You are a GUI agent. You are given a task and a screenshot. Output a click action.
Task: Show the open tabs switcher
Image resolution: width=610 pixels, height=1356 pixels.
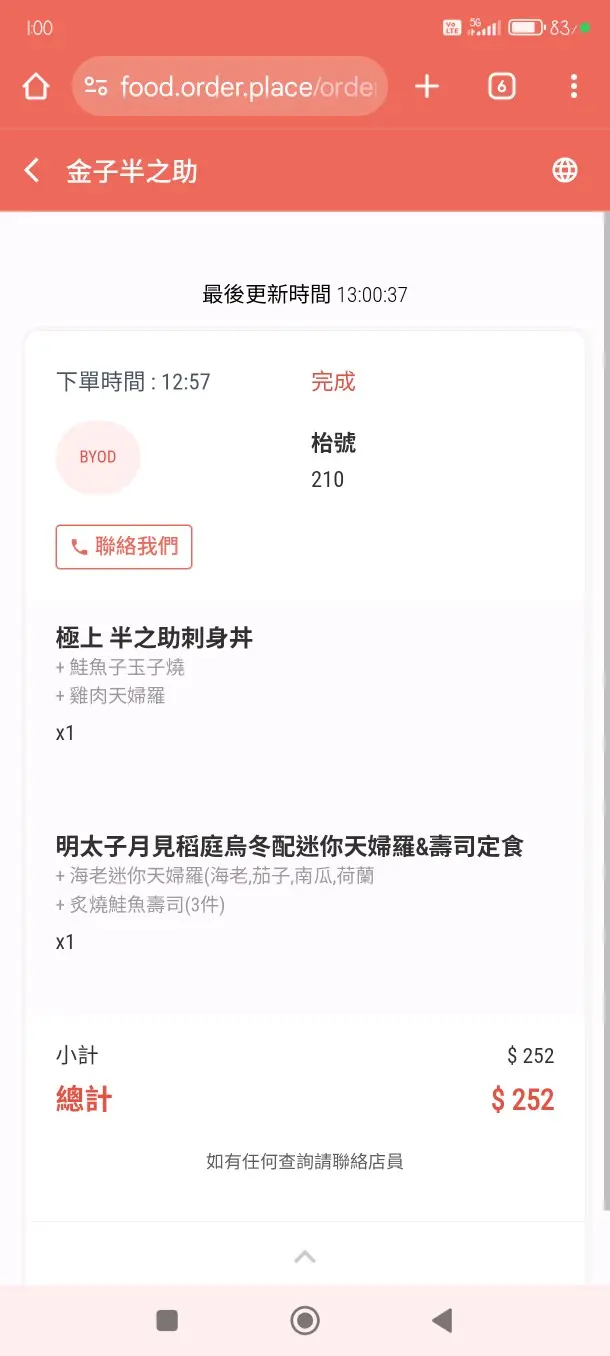501,87
